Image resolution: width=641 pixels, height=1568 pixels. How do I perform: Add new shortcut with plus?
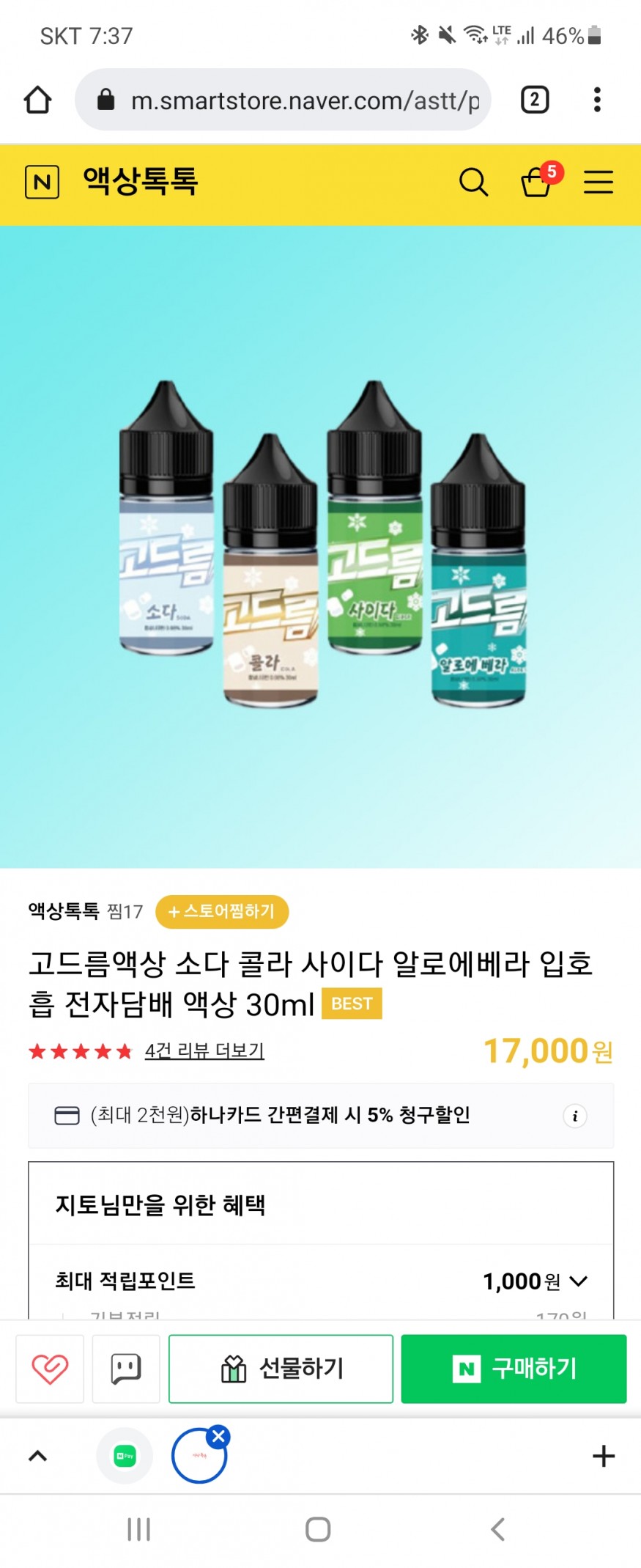tap(603, 1456)
